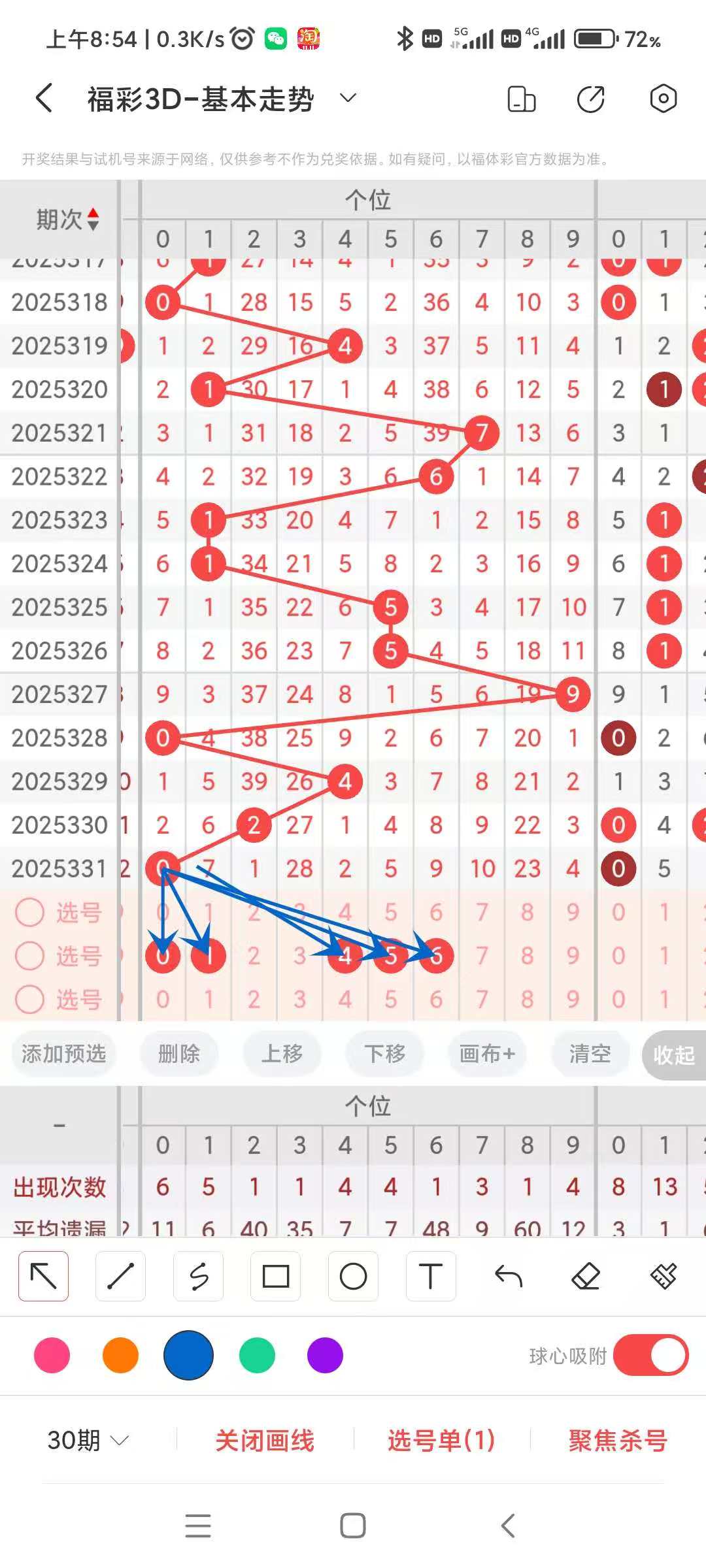Choose the green color swatch

pyautogui.click(x=256, y=1356)
